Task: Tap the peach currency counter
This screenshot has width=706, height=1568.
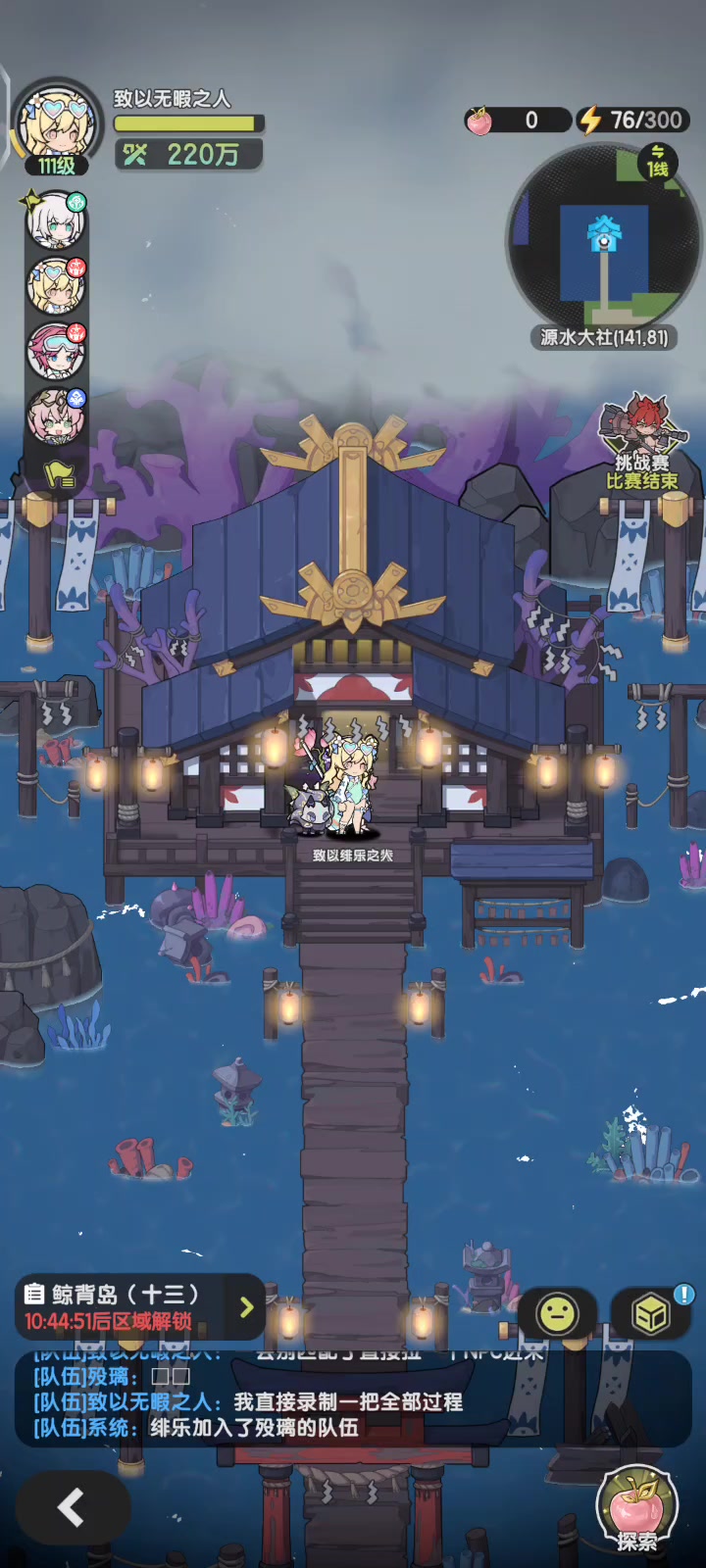Action: click(517, 121)
